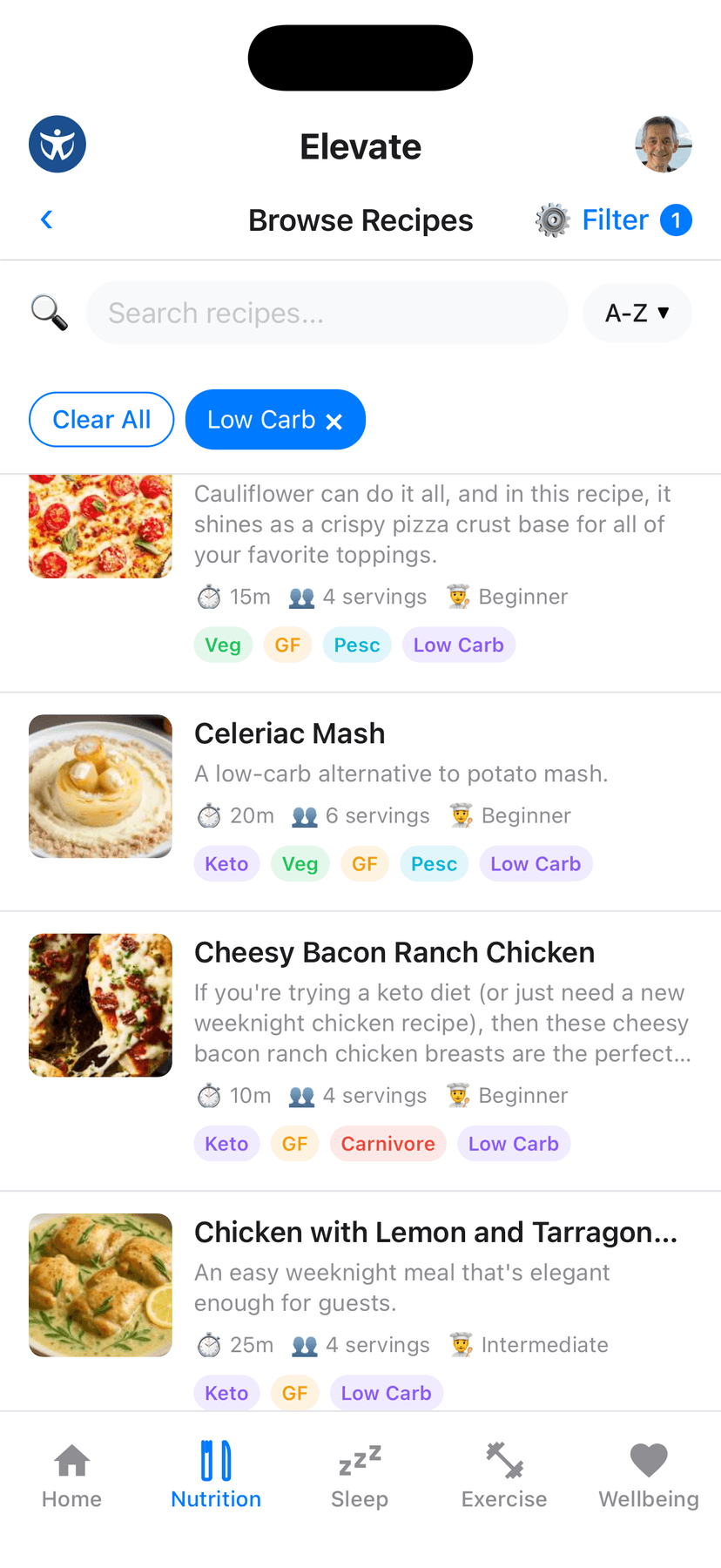Tap the profile avatar picture
This screenshot has width=721, height=1568.
point(664,144)
